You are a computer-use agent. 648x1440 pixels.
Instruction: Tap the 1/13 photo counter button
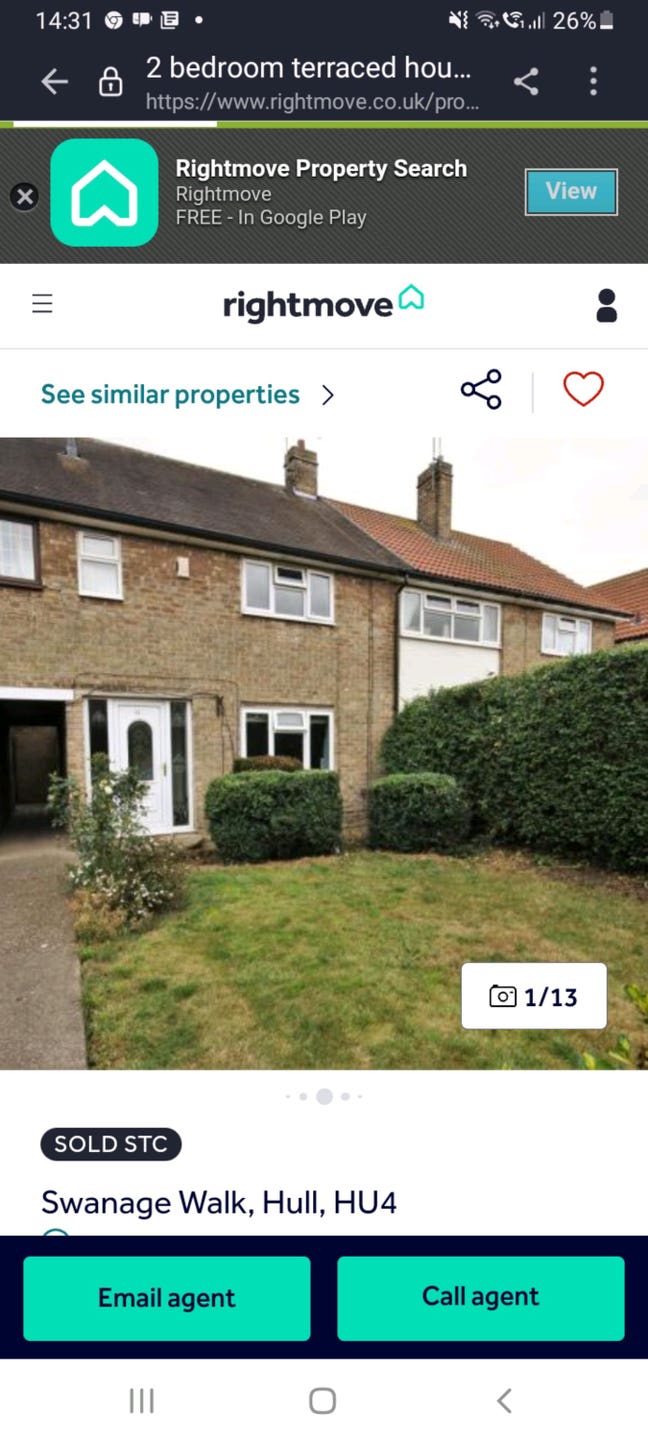[534, 996]
